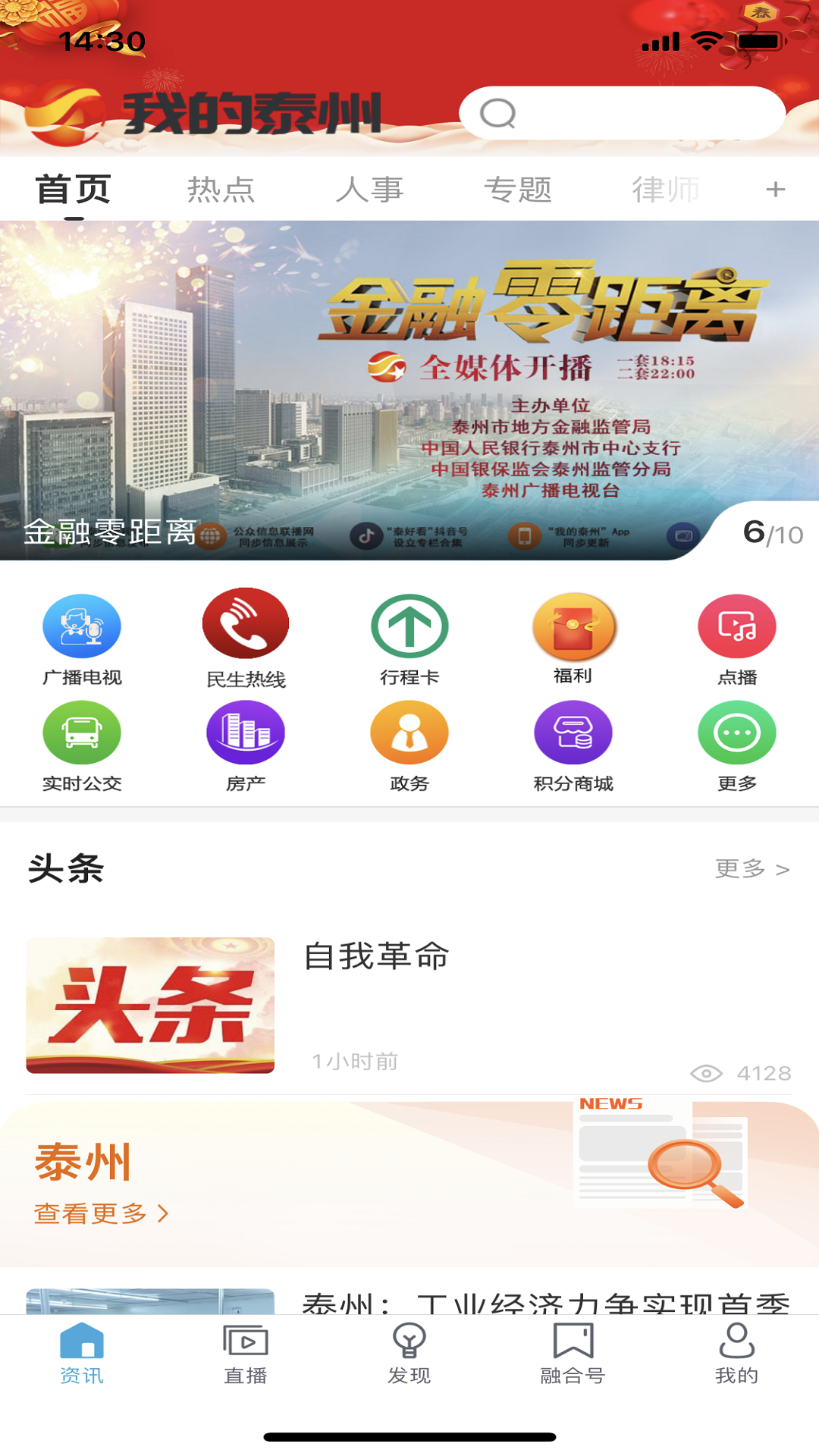Show 更多 services in the icon grid
The height and width of the screenshot is (1456, 819).
tap(737, 745)
